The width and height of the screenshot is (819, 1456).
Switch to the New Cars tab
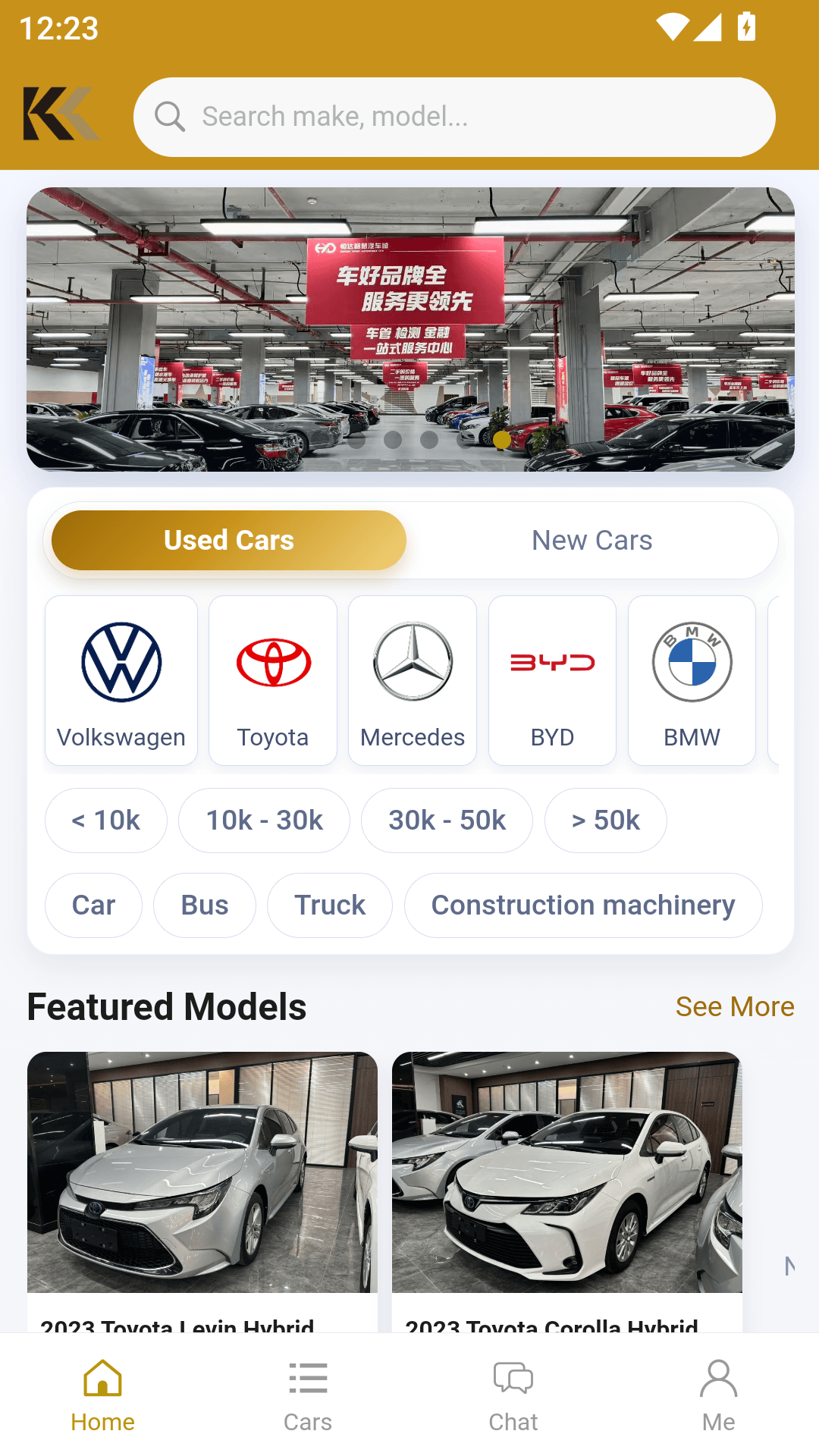point(591,541)
